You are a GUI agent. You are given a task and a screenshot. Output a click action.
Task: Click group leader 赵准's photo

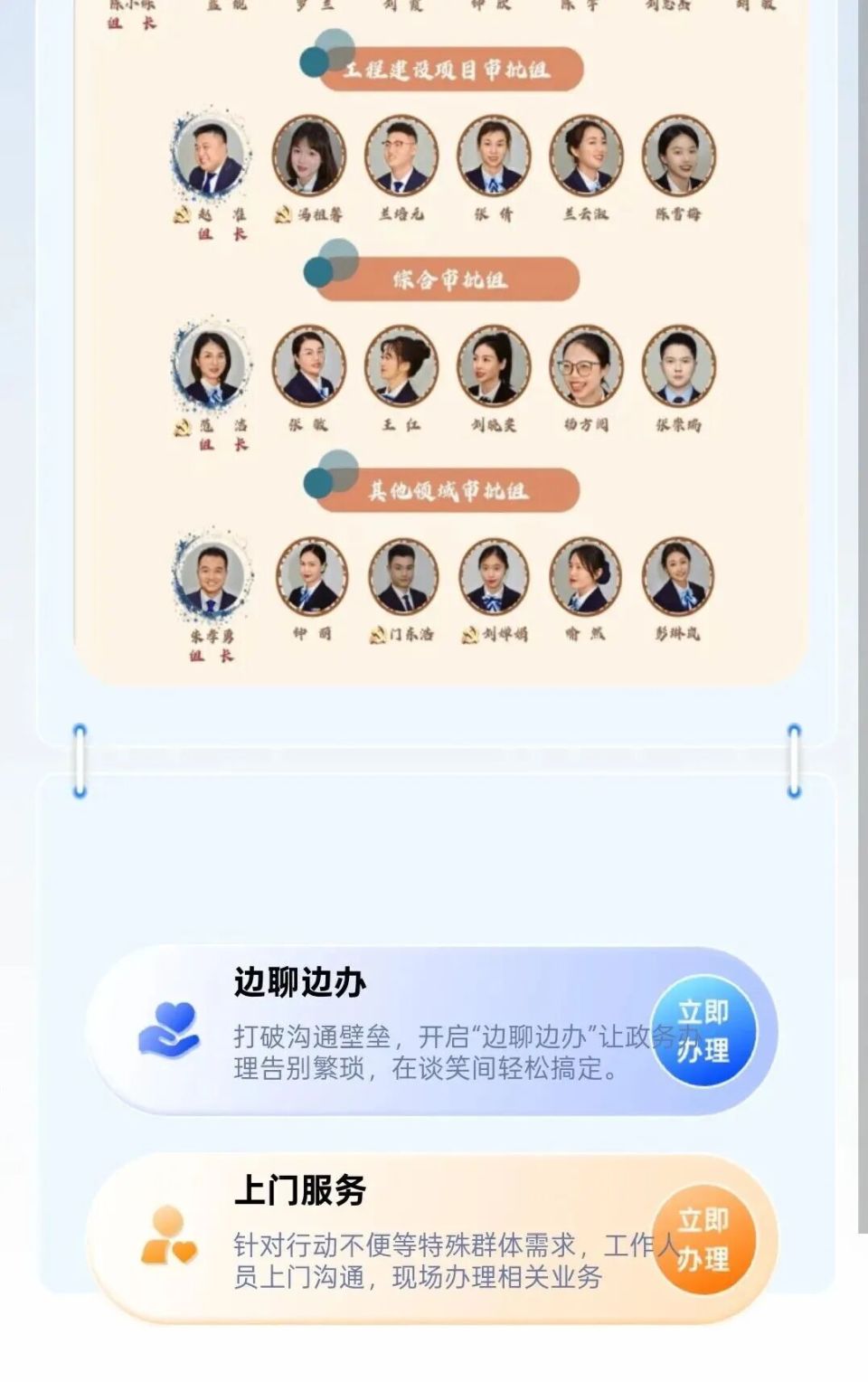(210, 158)
